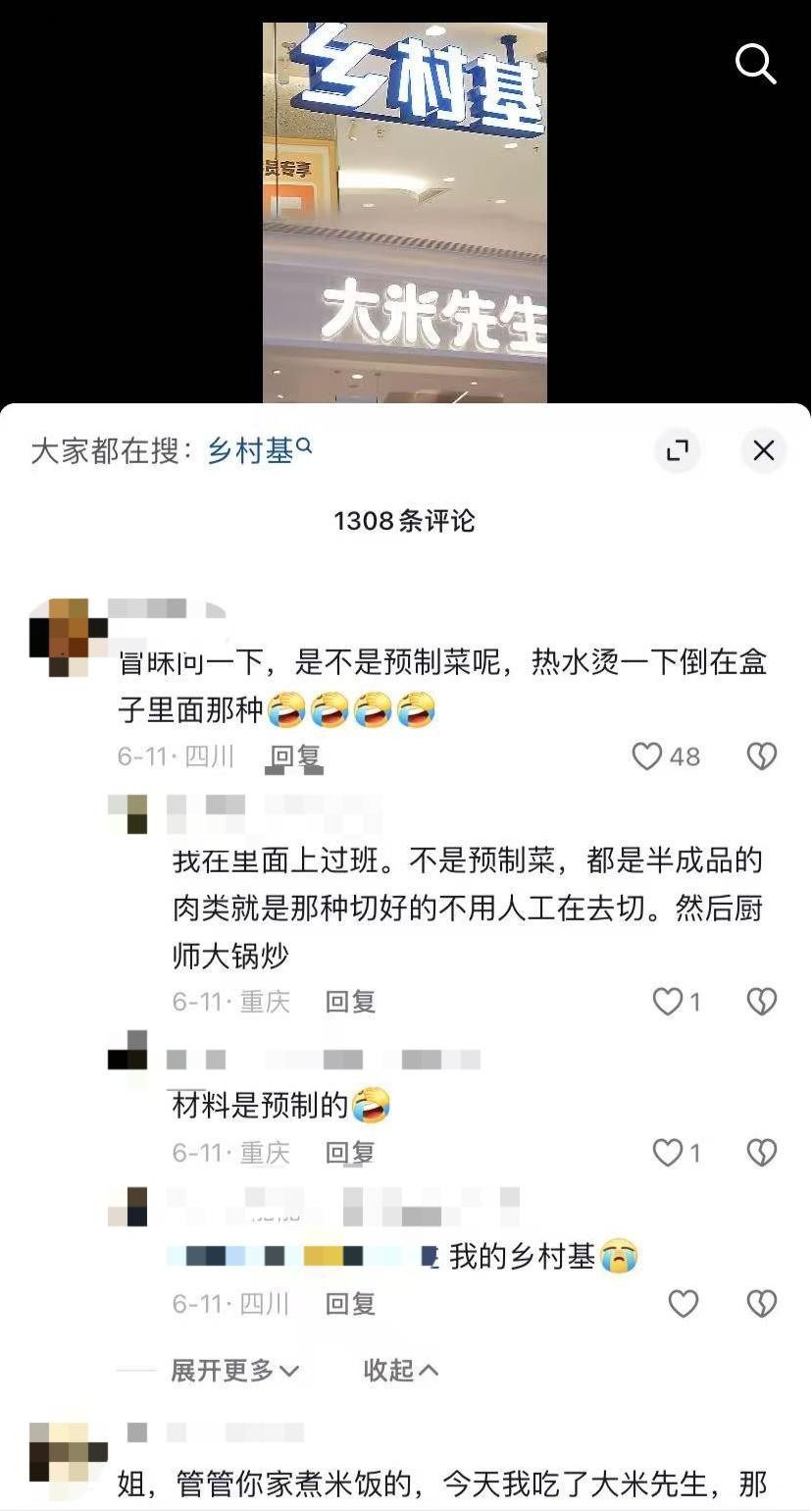Expand more replies with 展开更多
This screenshot has width=812, height=1511.
point(235,1371)
